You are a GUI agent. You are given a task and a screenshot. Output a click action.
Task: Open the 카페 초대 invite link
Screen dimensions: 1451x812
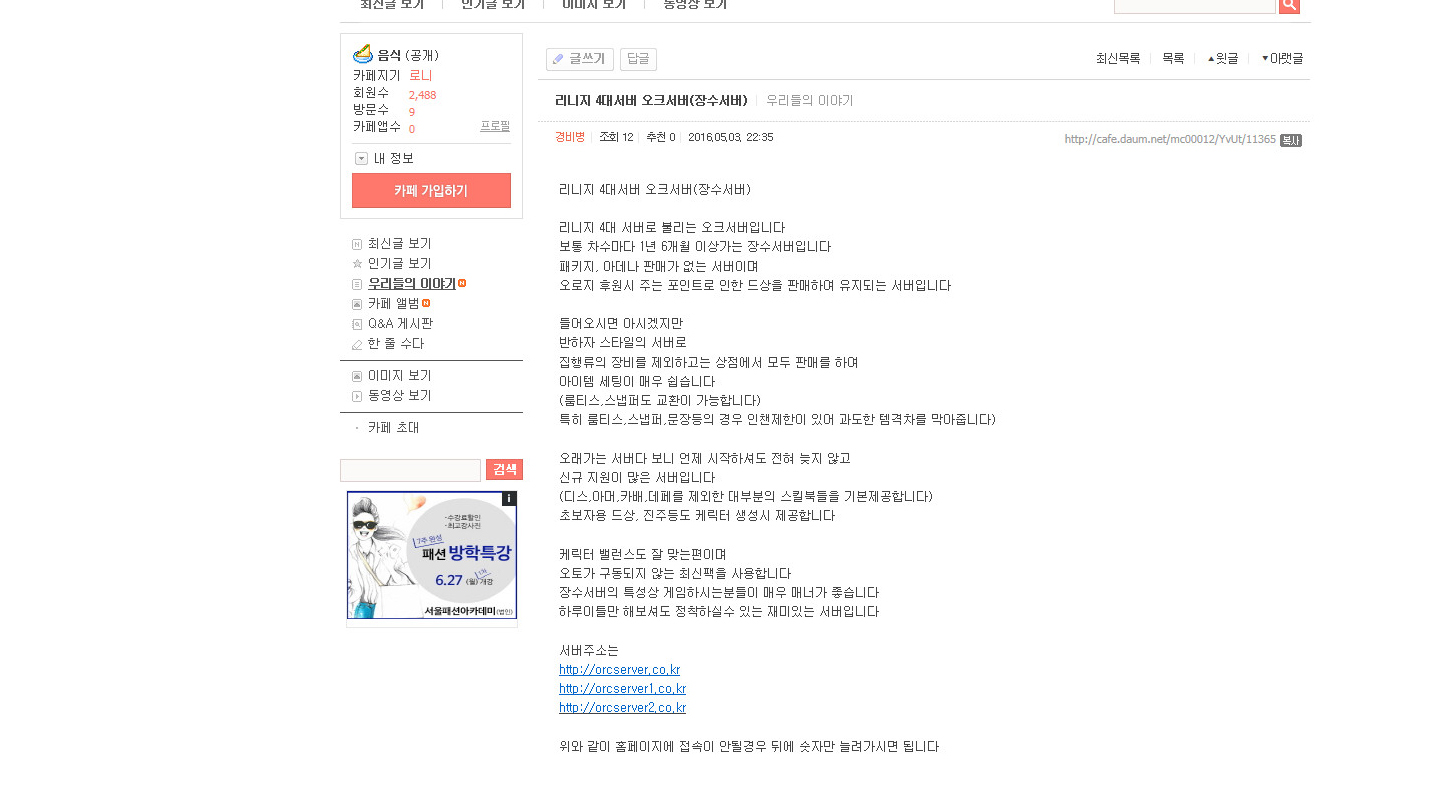(x=393, y=428)
